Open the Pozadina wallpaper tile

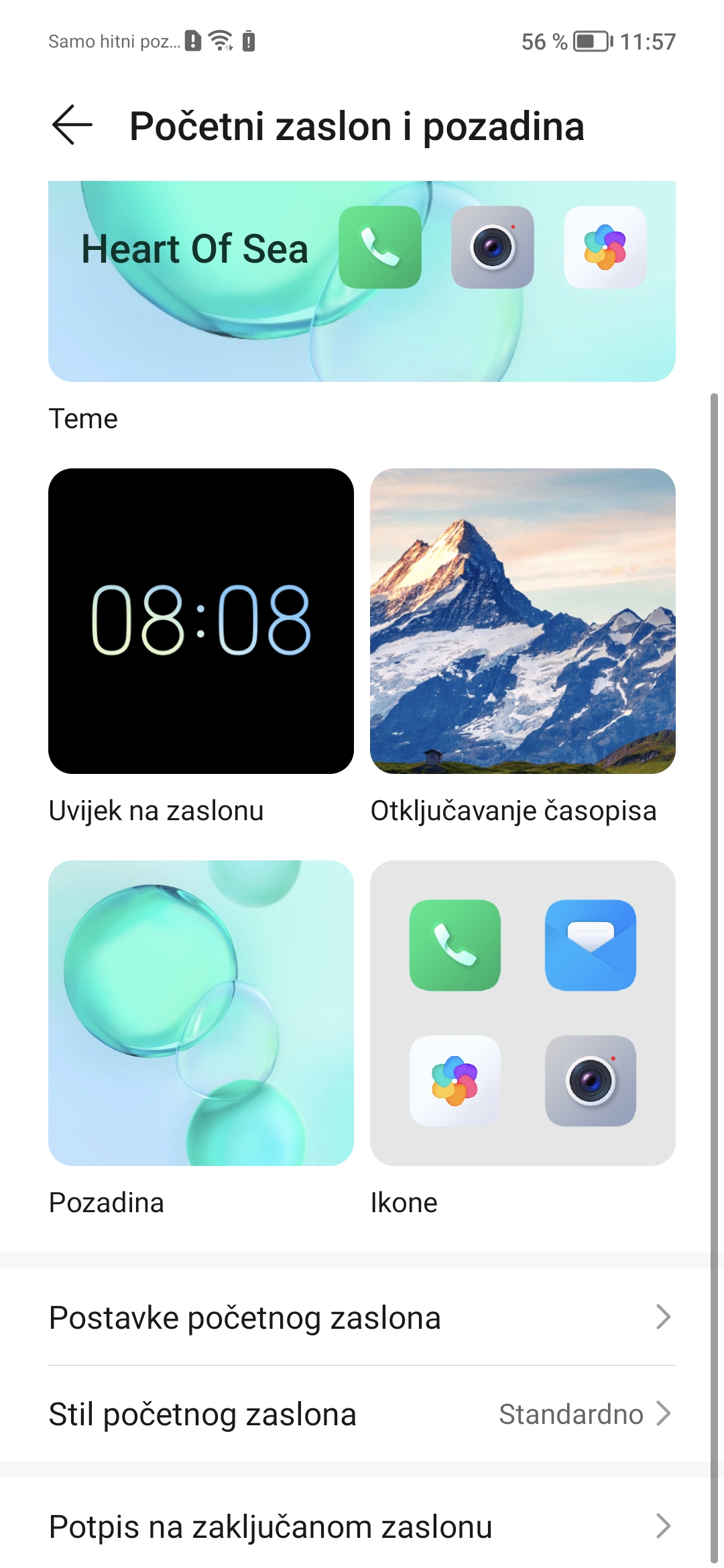click(201, 1013)
